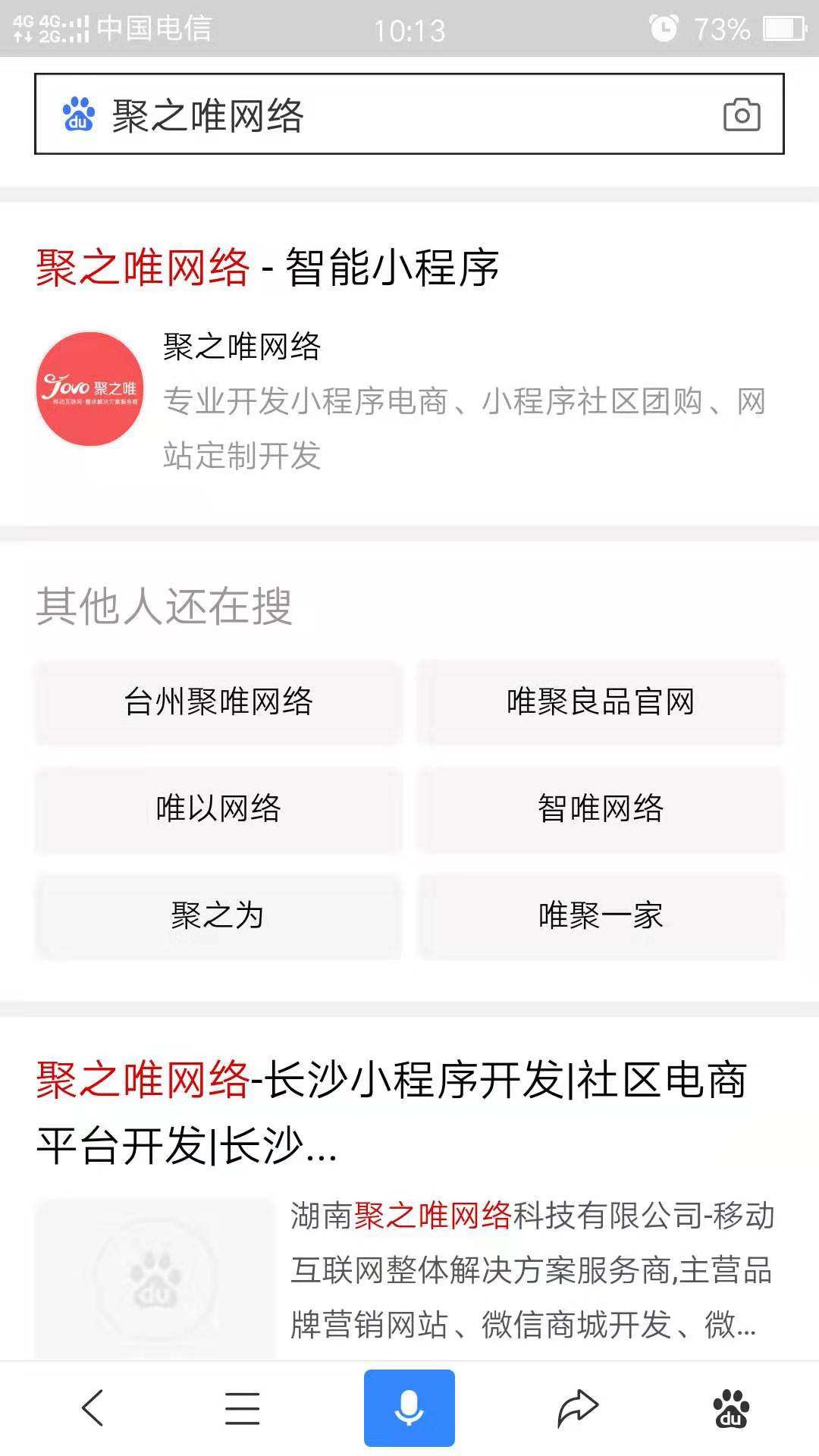Select related search 唯以网络
Viewport: 819px width, 1456px height.
[x=218, y=808]
